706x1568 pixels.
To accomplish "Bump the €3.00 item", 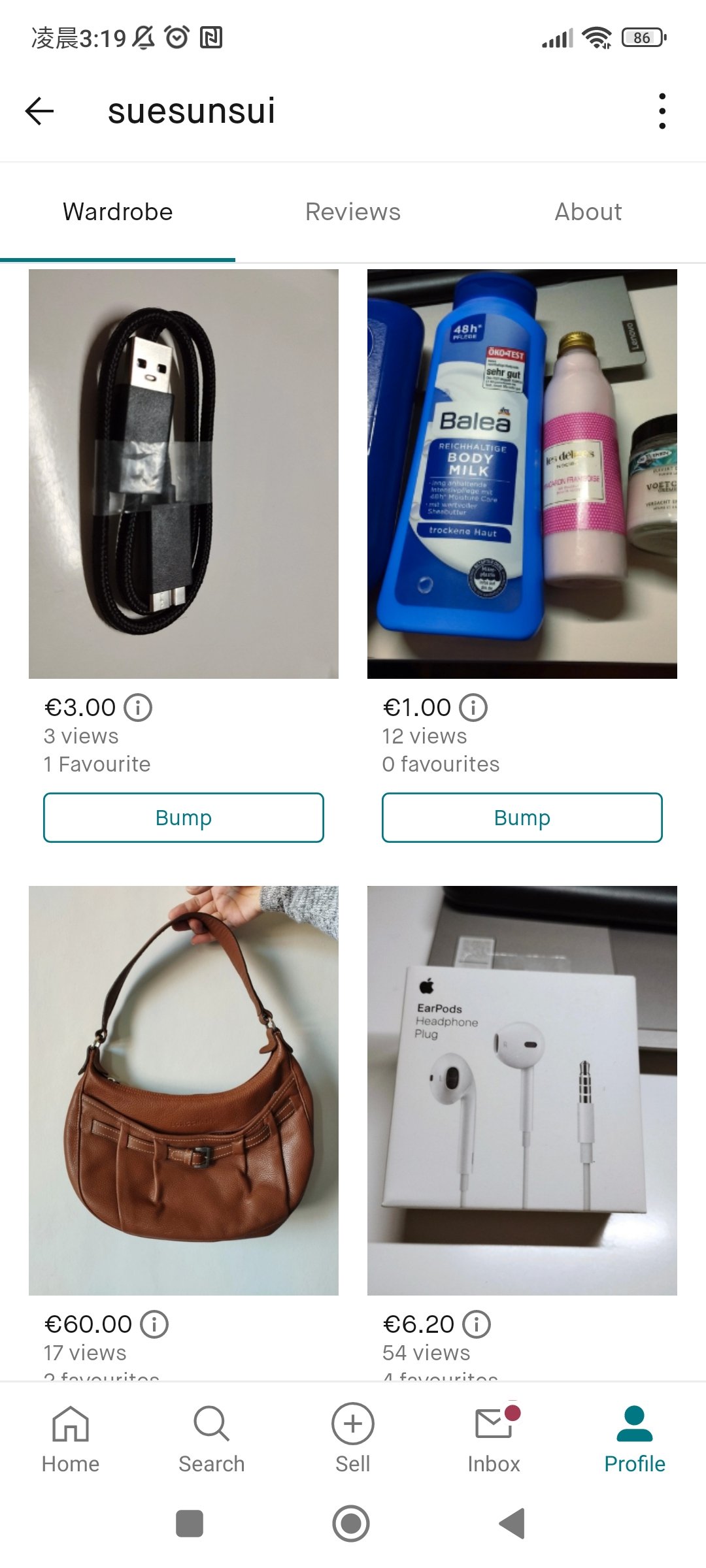I will click(x=183, y=817).
